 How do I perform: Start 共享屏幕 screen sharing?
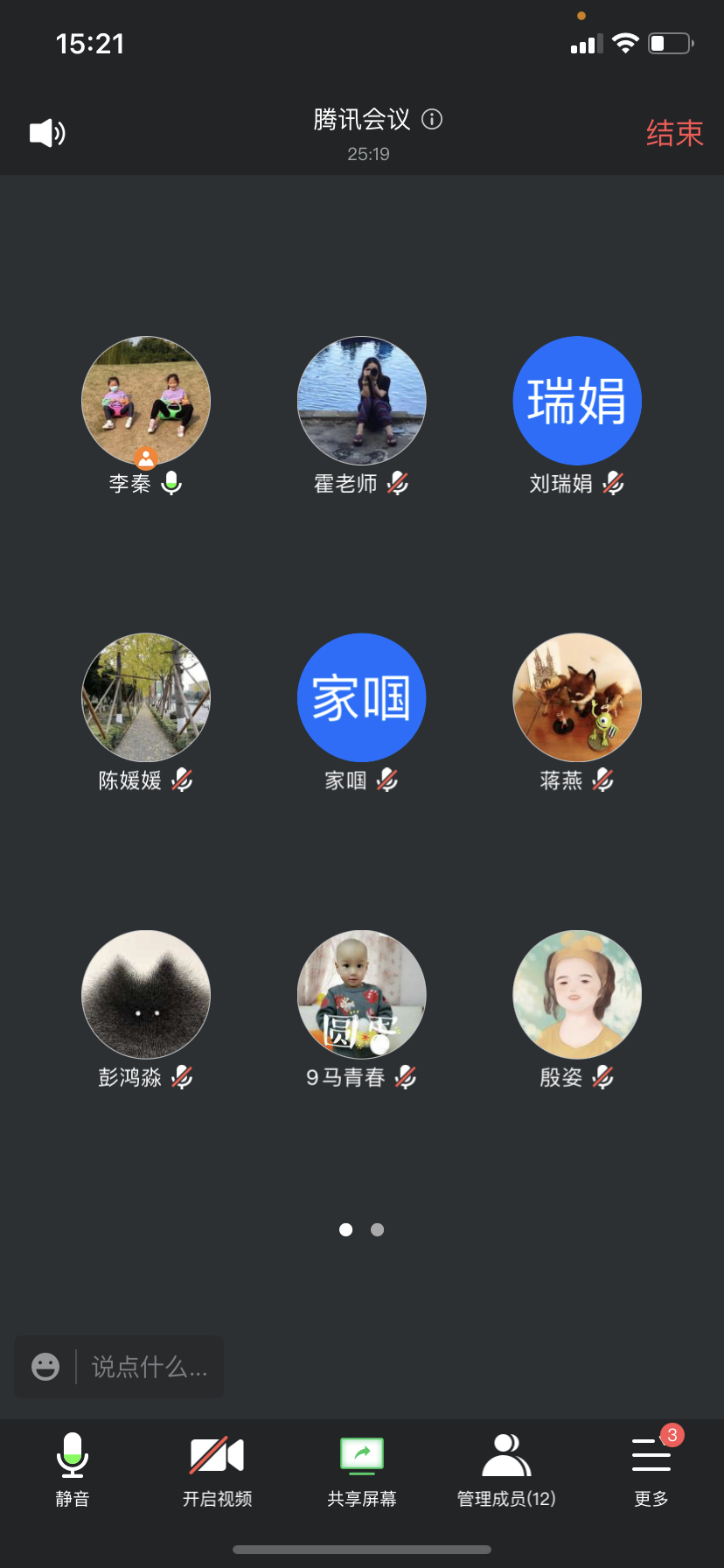click(362, 1469)
